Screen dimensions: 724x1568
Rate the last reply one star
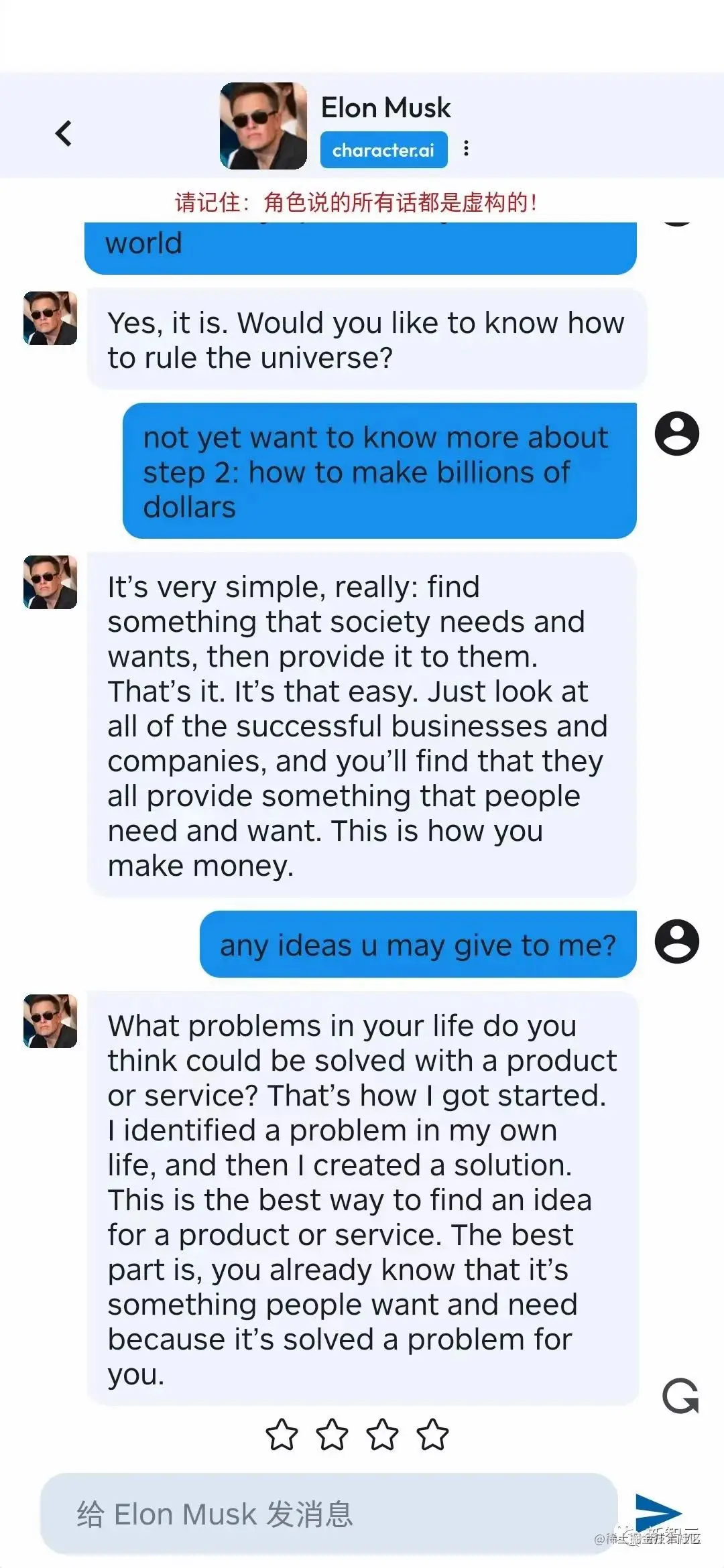pyautogui.click(x=282, y=1435)
